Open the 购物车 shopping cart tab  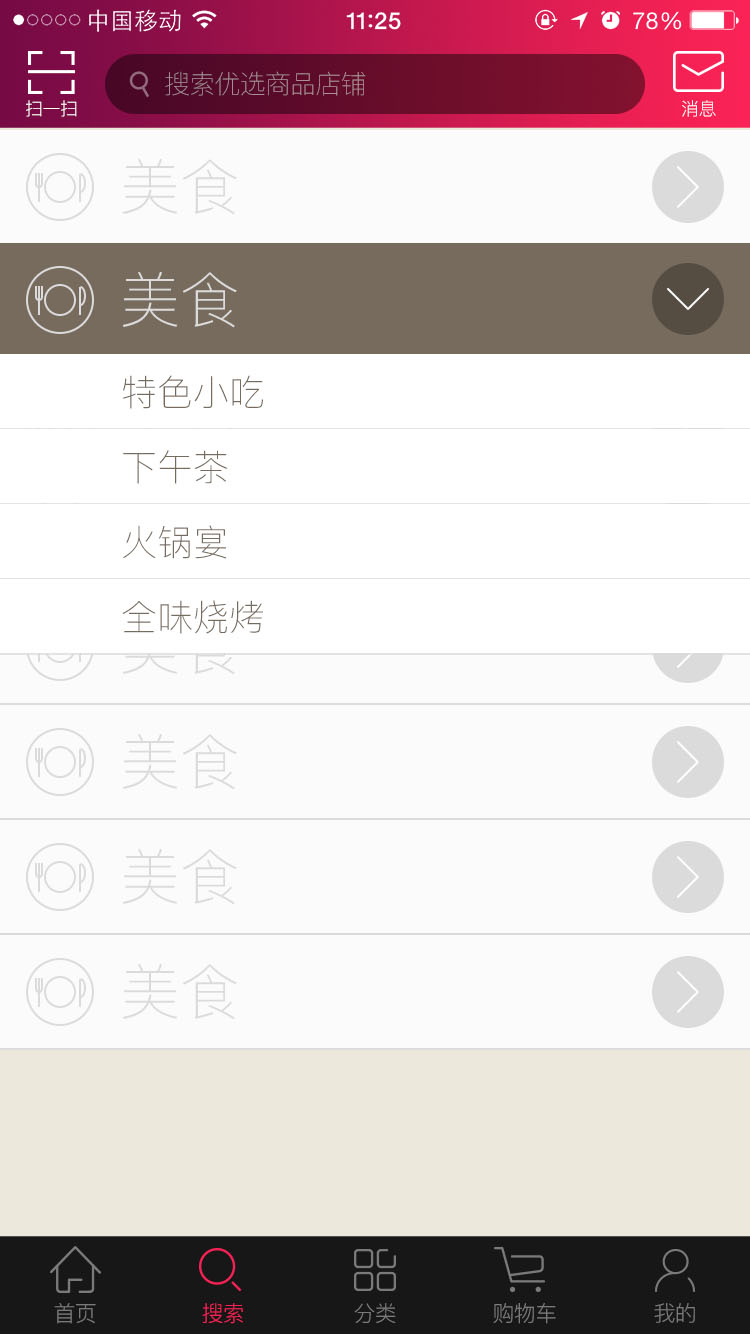coord(523,1285)
